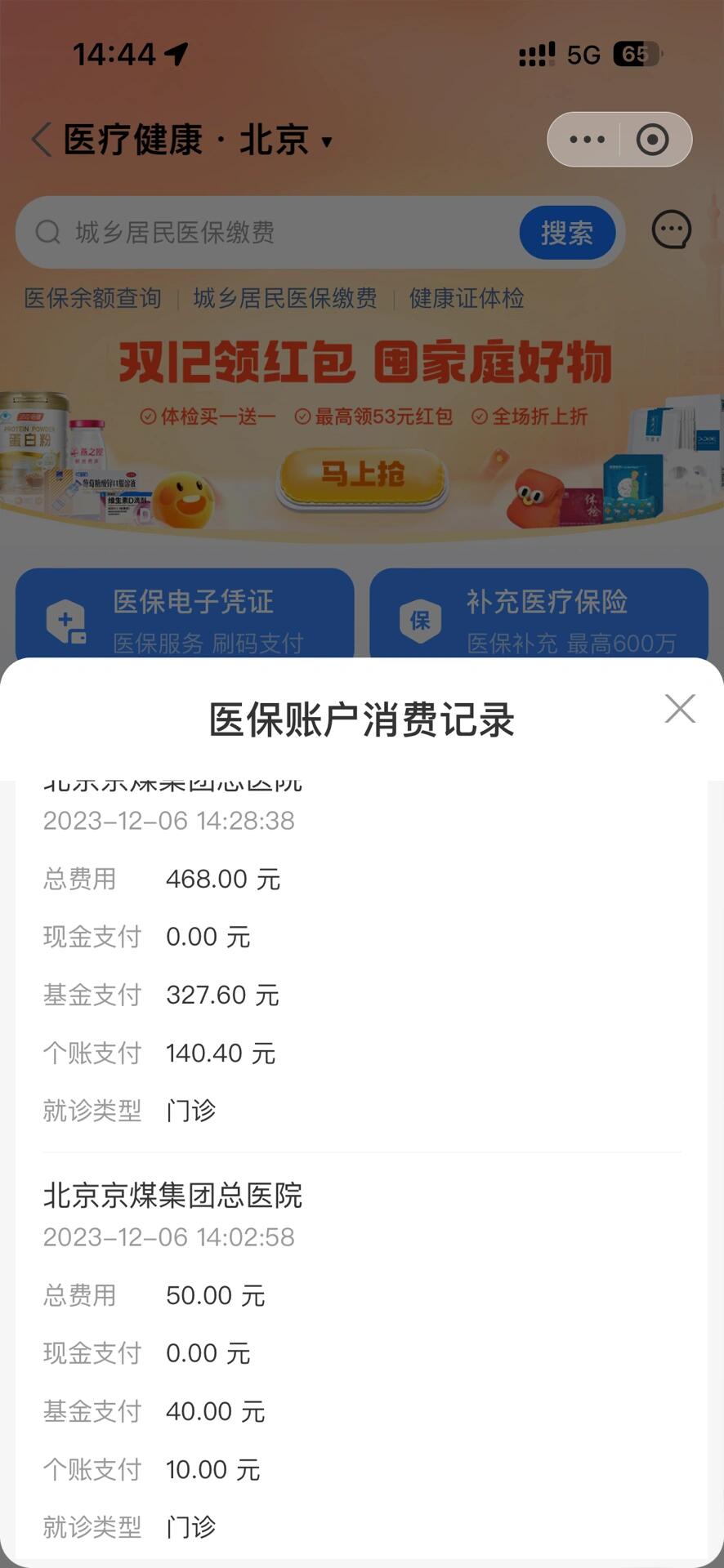Tap the mini-program exit target circle icon
Viewport: 724px width, 1568px height.
[x=653, y=140]
